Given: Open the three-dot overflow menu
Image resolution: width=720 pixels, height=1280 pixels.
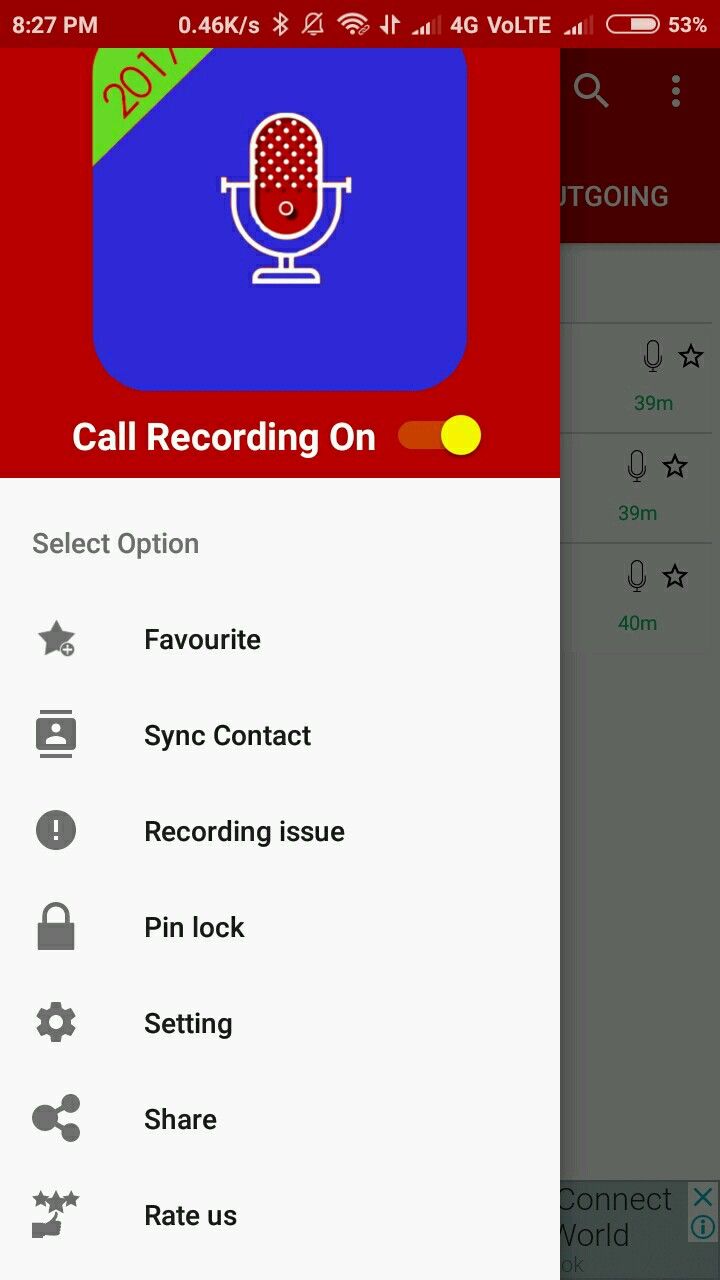Looking at the screenshot, I should 676,91.
